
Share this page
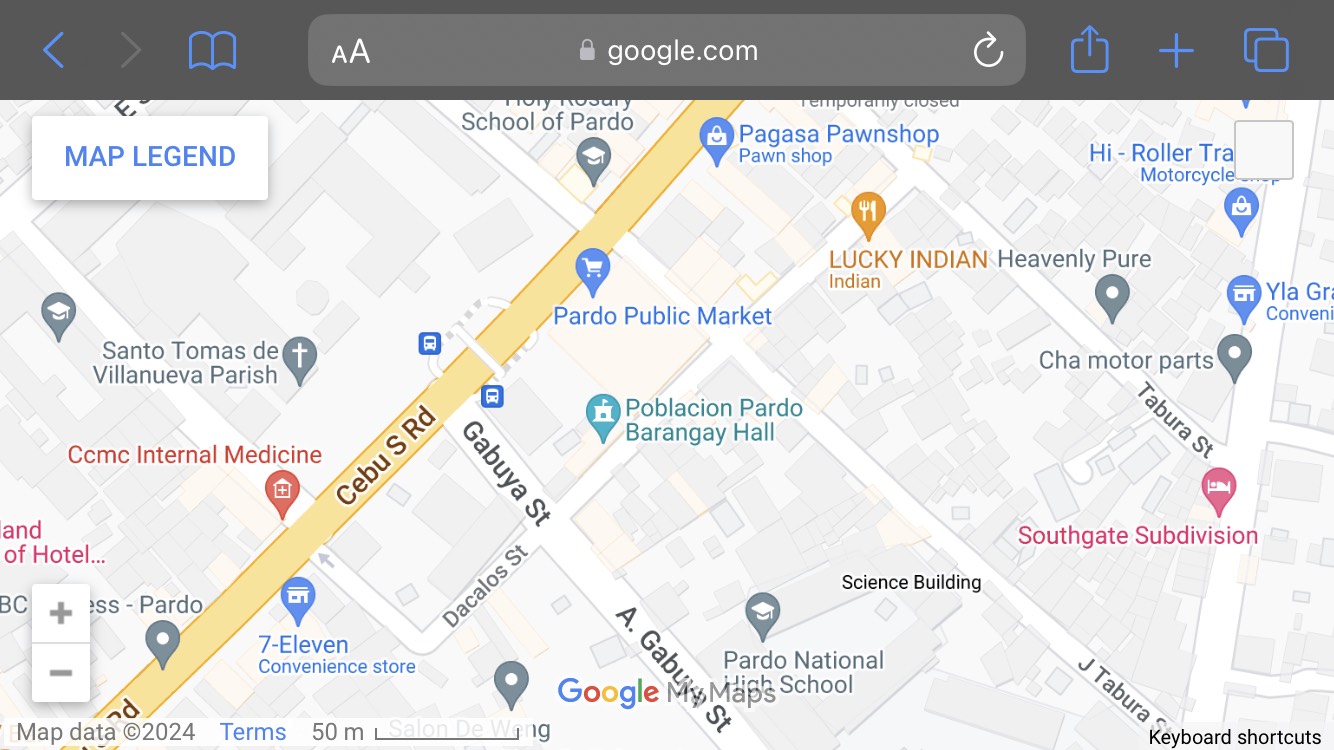(1089, 49)
